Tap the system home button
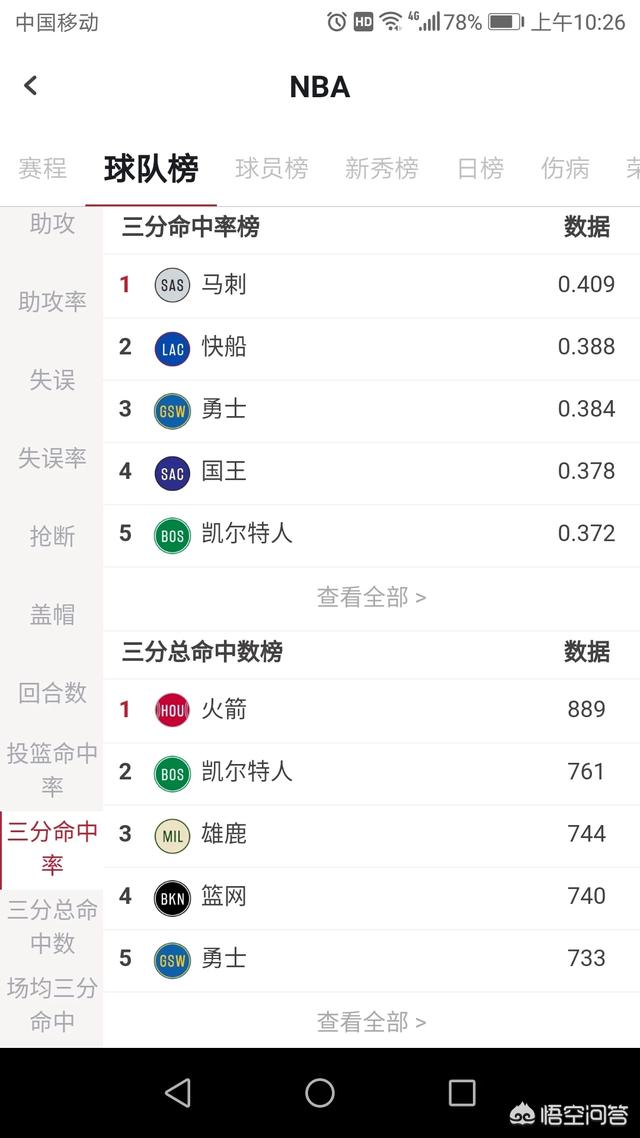This screenshot has height=1138, width=640. tap(320, 1092)
